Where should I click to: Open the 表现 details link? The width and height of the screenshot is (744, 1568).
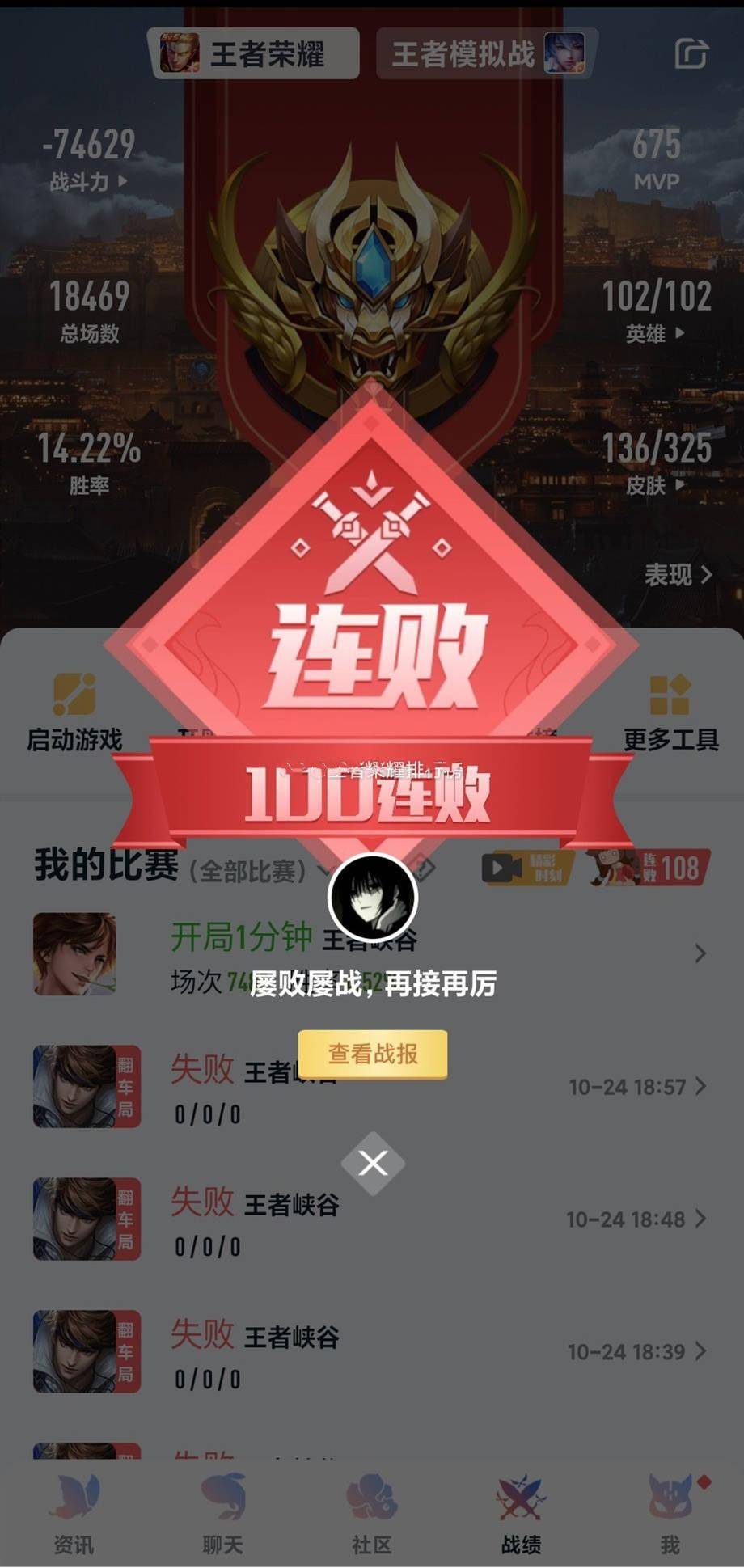678,575
